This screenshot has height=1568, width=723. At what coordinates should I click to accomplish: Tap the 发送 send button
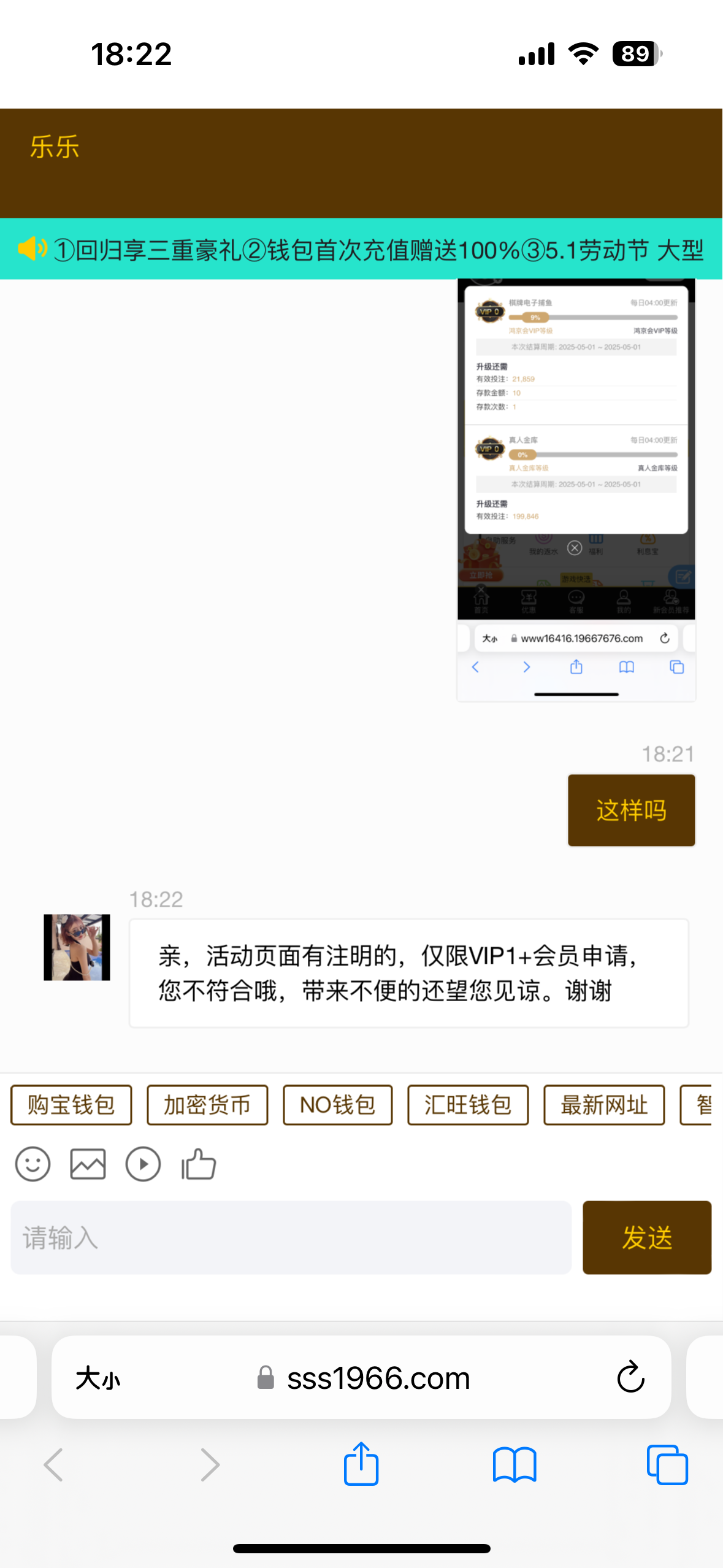coord(646,1237)
